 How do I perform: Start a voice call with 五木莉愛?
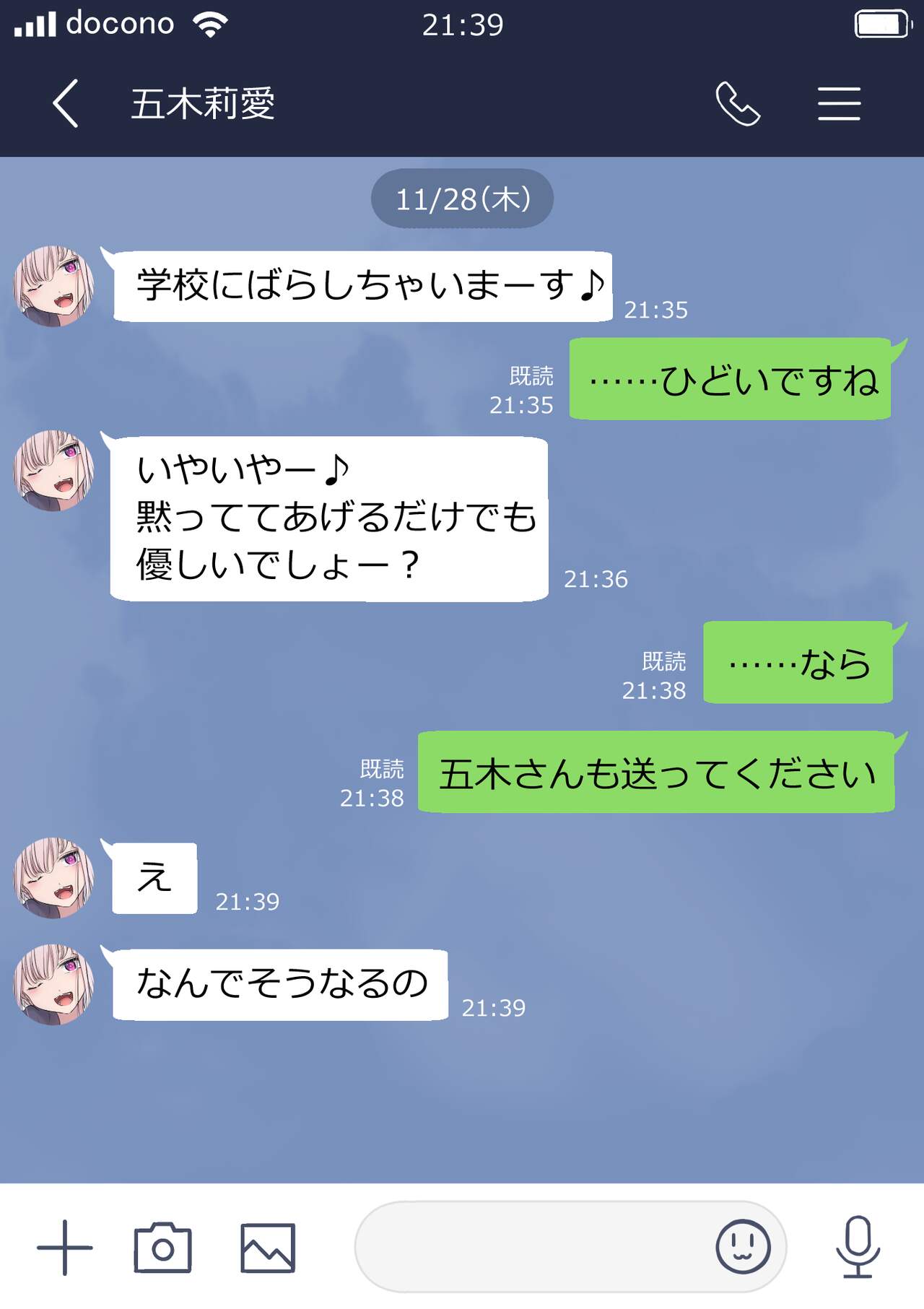click(x=737, y=104)
